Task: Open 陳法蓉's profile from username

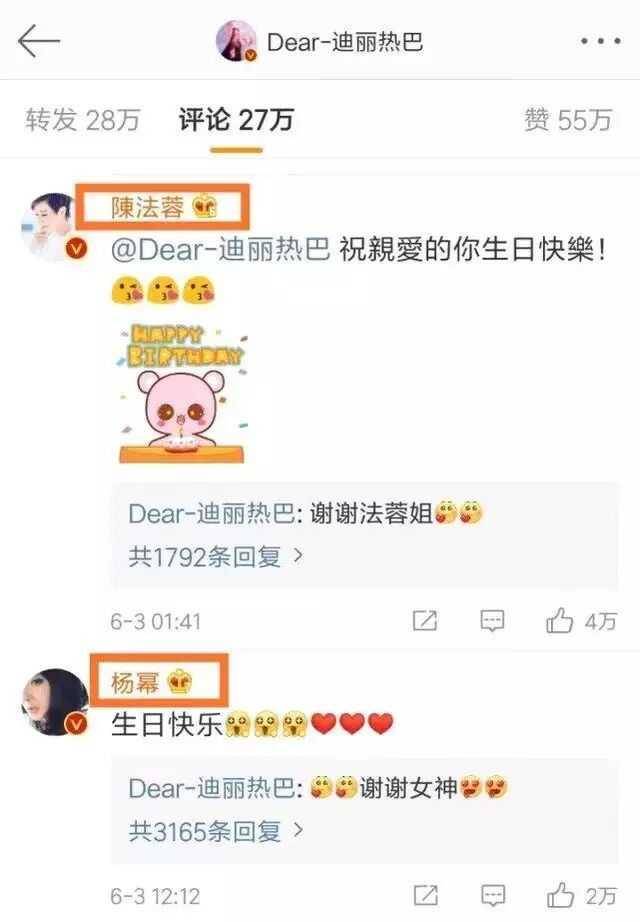Action: coord(146,208)
